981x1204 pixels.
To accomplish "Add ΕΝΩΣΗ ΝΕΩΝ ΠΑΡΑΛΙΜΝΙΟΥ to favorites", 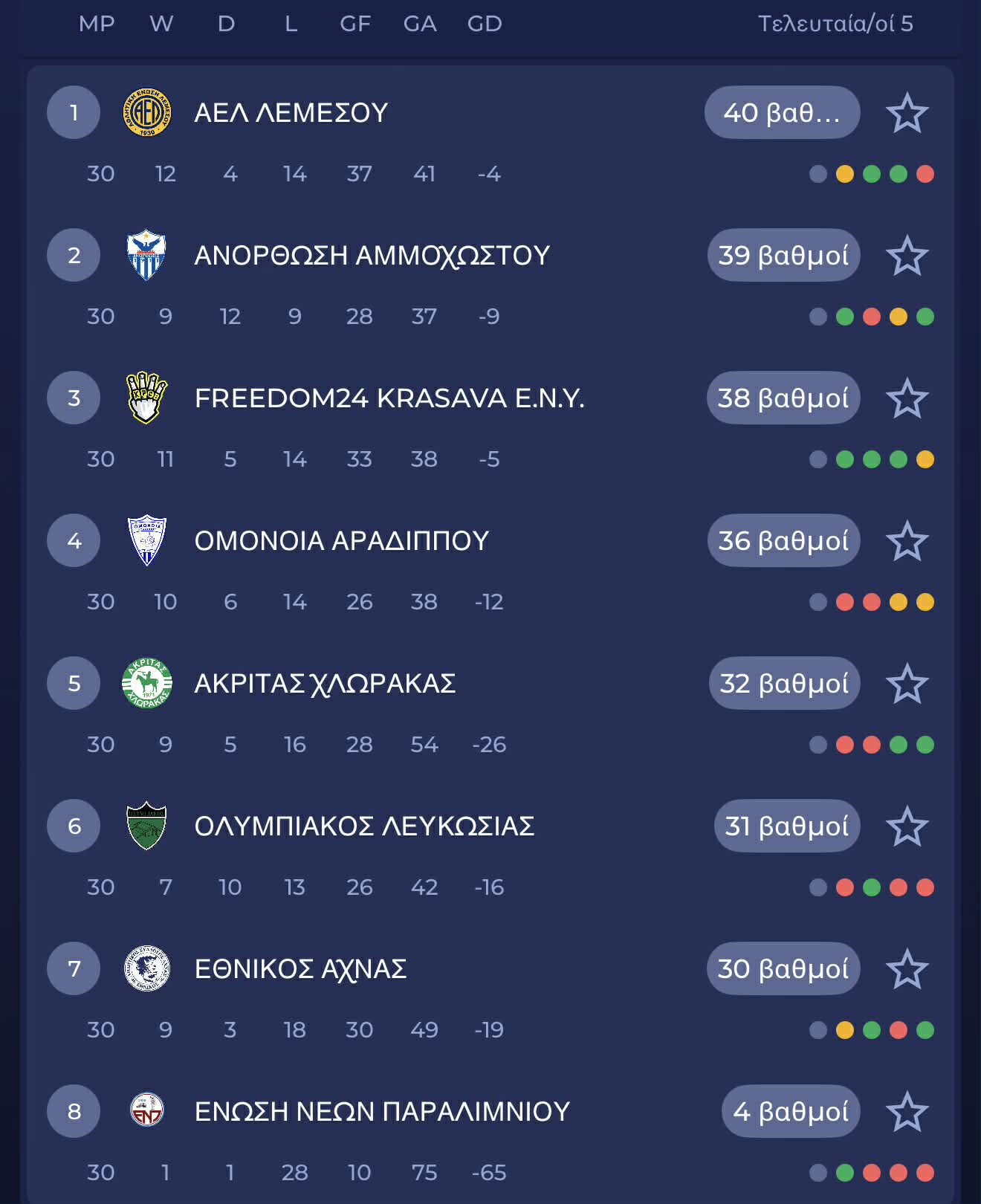I will (907, 1112).
